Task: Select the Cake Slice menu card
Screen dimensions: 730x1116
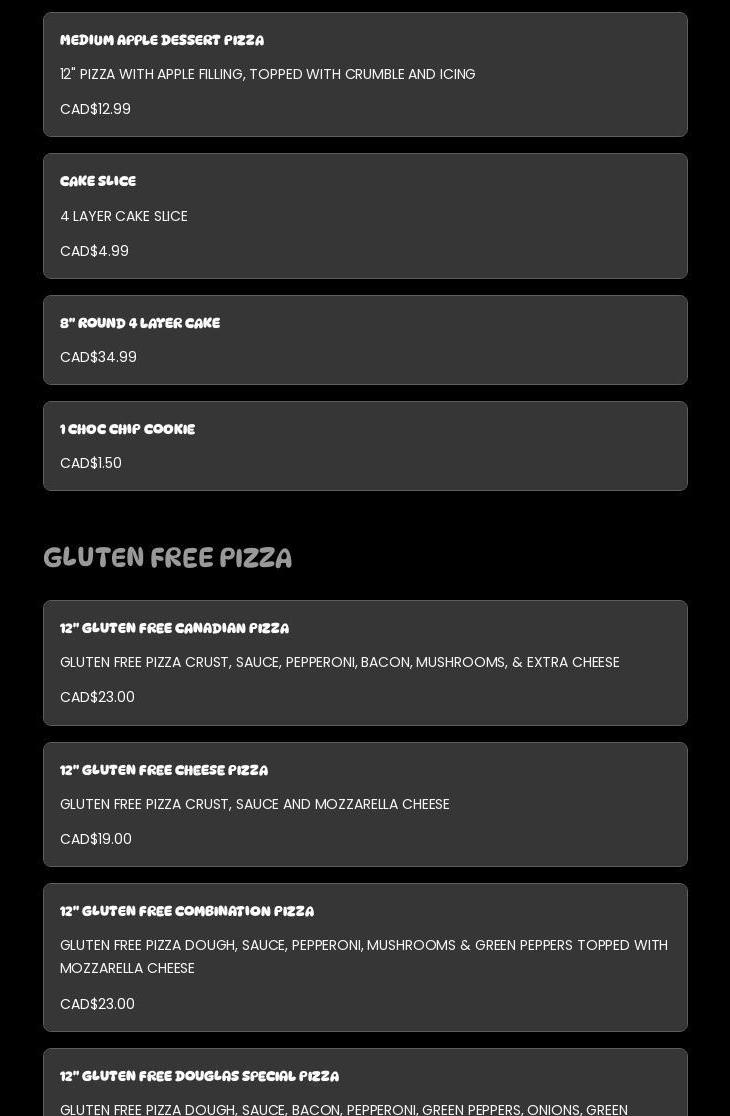Action: point(365,216)
